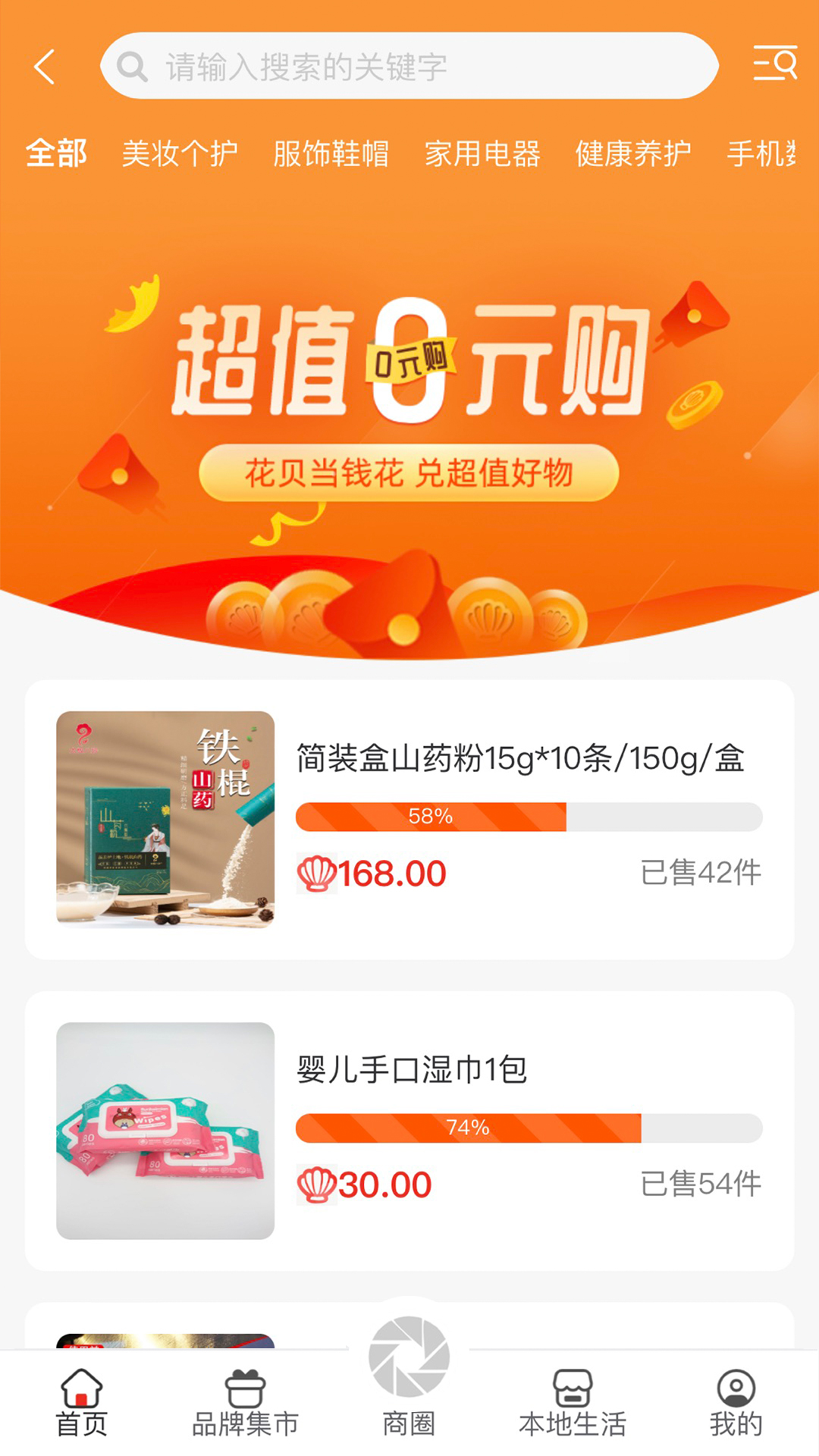Show the 健康养护 category
Image resolution: width=819 pixels, height=1456 pixels.
tap(632, 153)
